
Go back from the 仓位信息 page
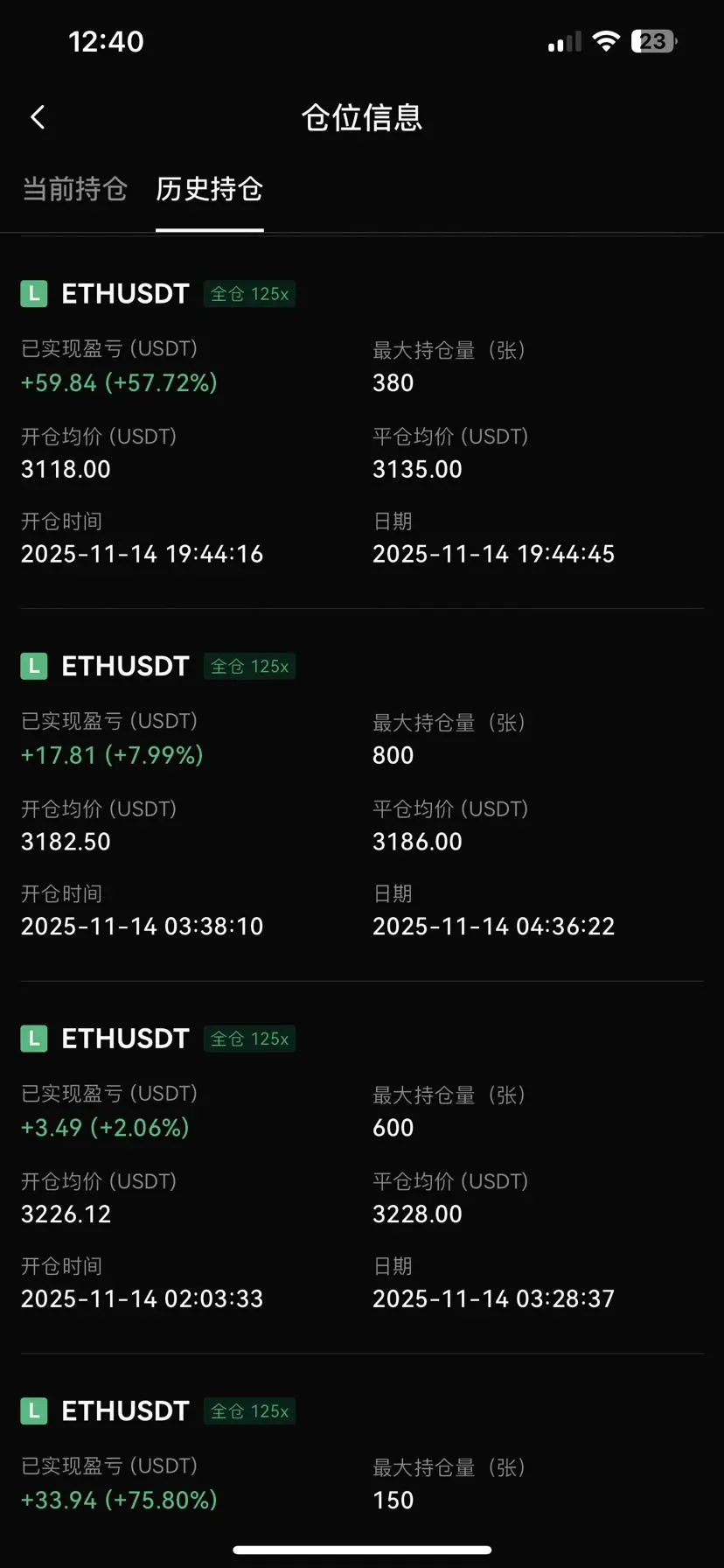pyautogui.click(x=38, y=117)
